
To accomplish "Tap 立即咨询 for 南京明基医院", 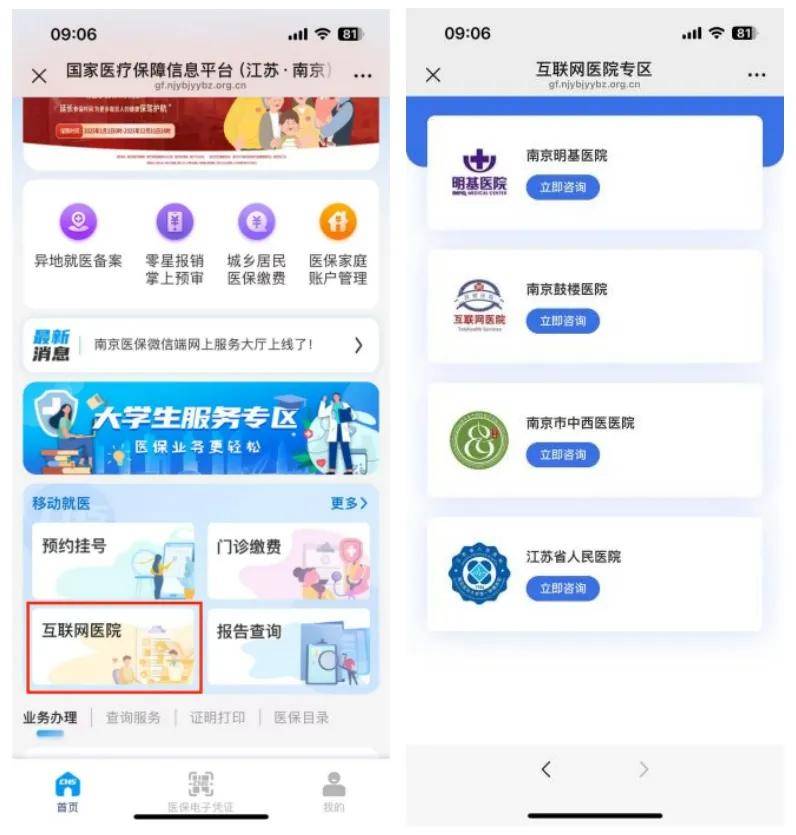I will (562, 187).
